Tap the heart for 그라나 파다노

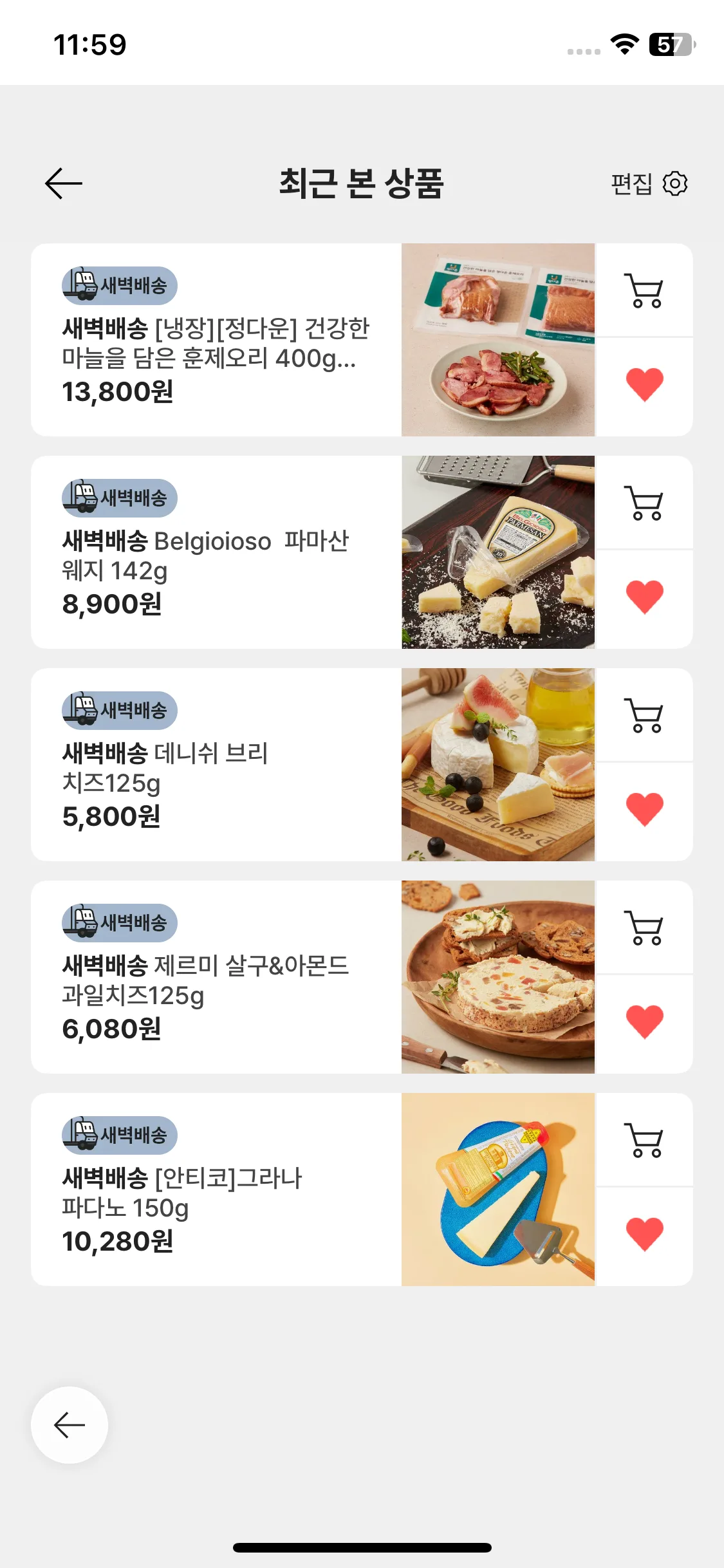pos(644,1234)
